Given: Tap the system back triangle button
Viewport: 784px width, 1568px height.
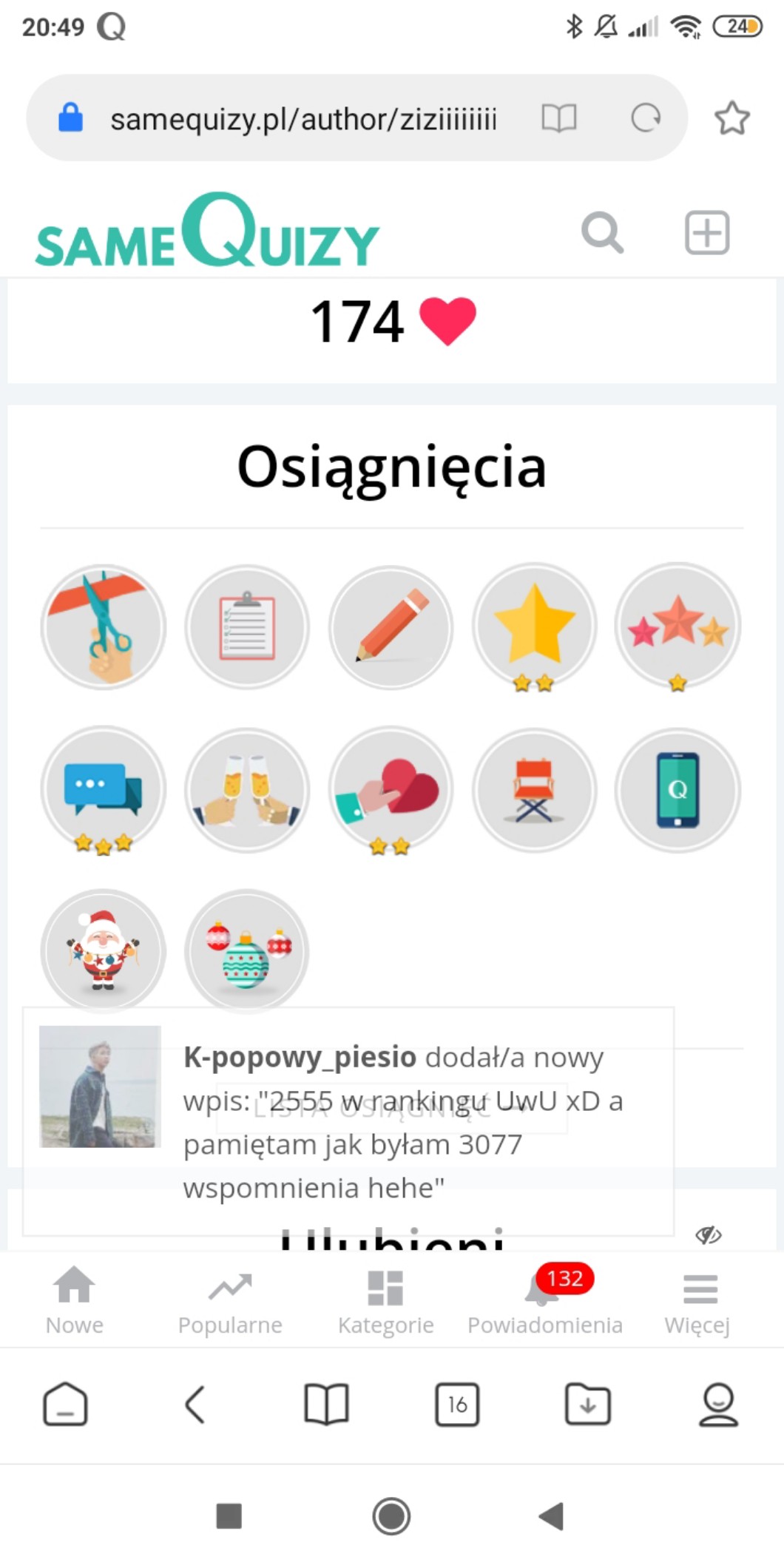Looking at the screenshot, I should click(x=552, y=1515).
